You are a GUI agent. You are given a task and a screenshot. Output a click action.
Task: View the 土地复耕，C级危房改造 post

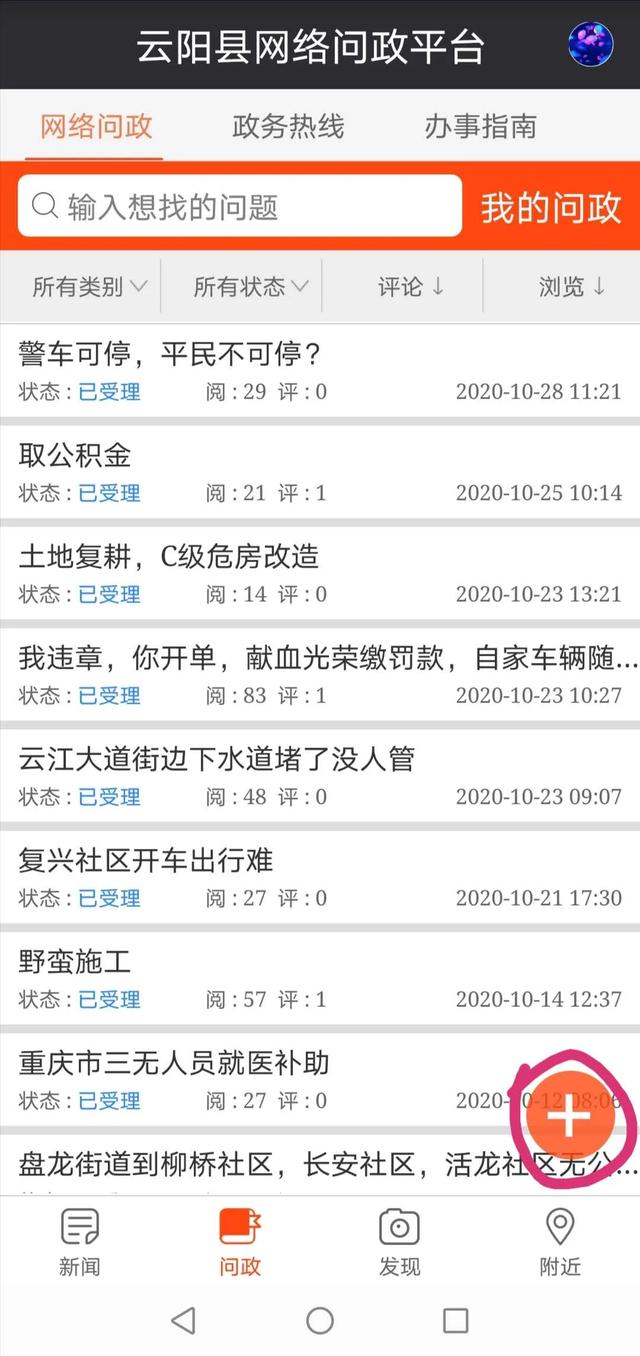[168, 557]
